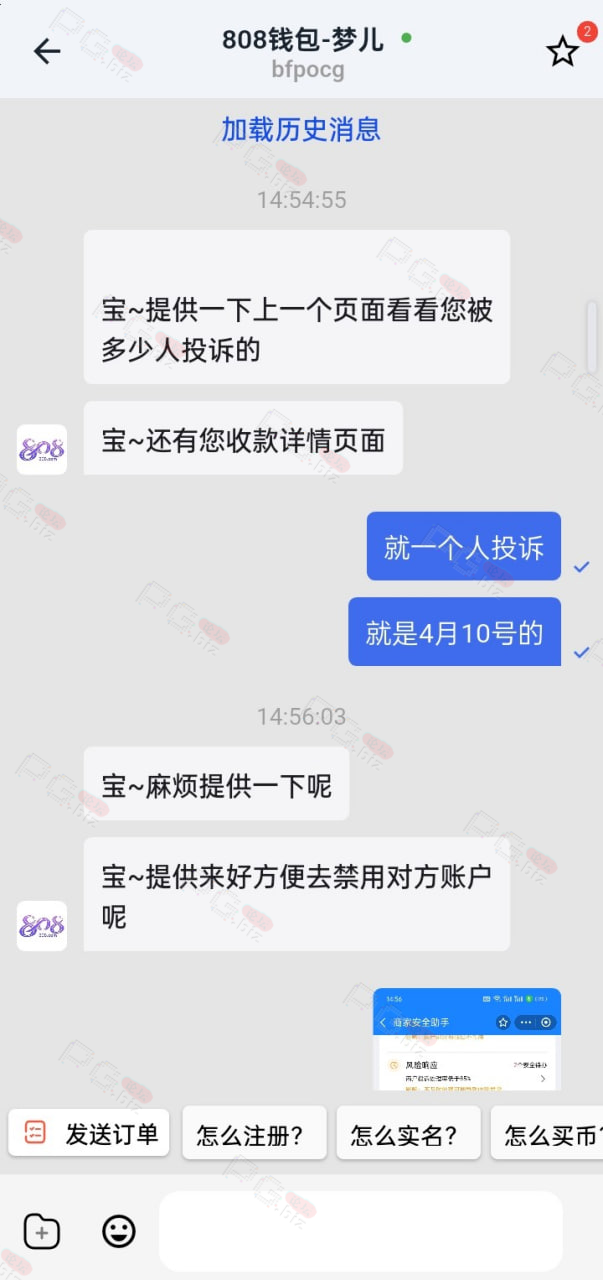Tap the star favorite icon
This screenshot has height=1280, width=603.
point(563,52)
